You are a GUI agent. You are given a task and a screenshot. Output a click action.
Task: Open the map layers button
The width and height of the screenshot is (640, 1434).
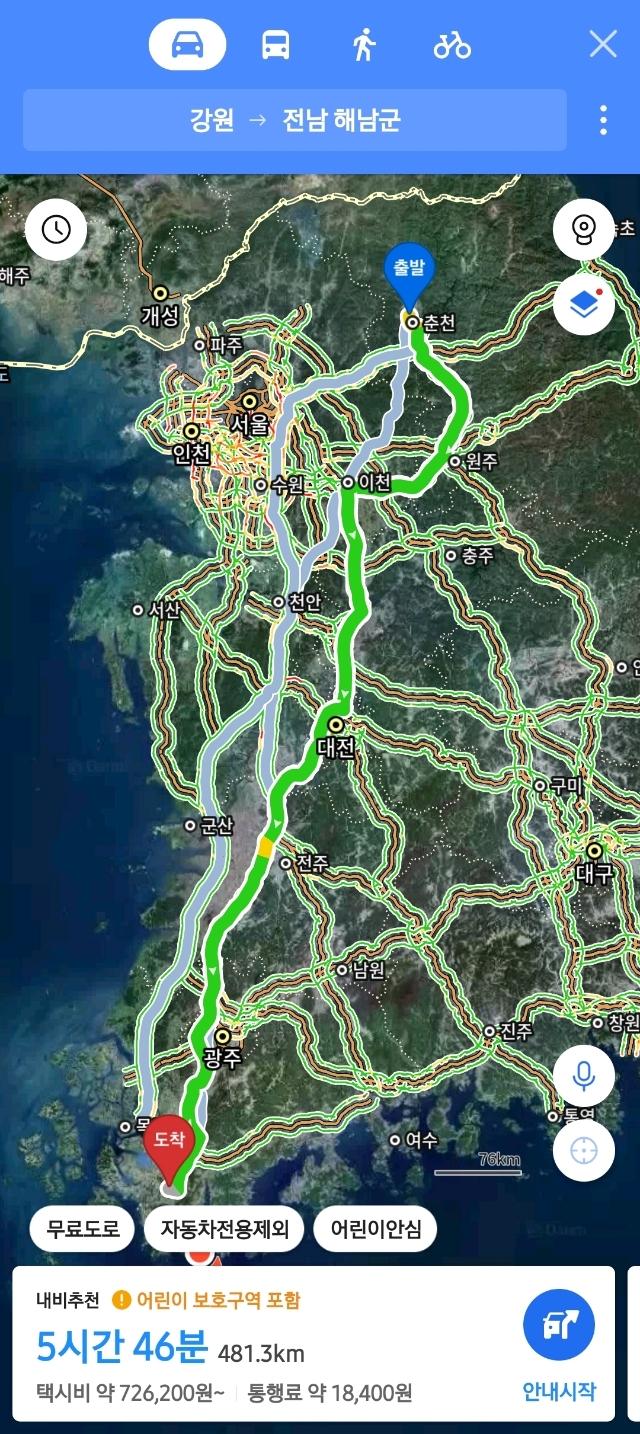584,305
